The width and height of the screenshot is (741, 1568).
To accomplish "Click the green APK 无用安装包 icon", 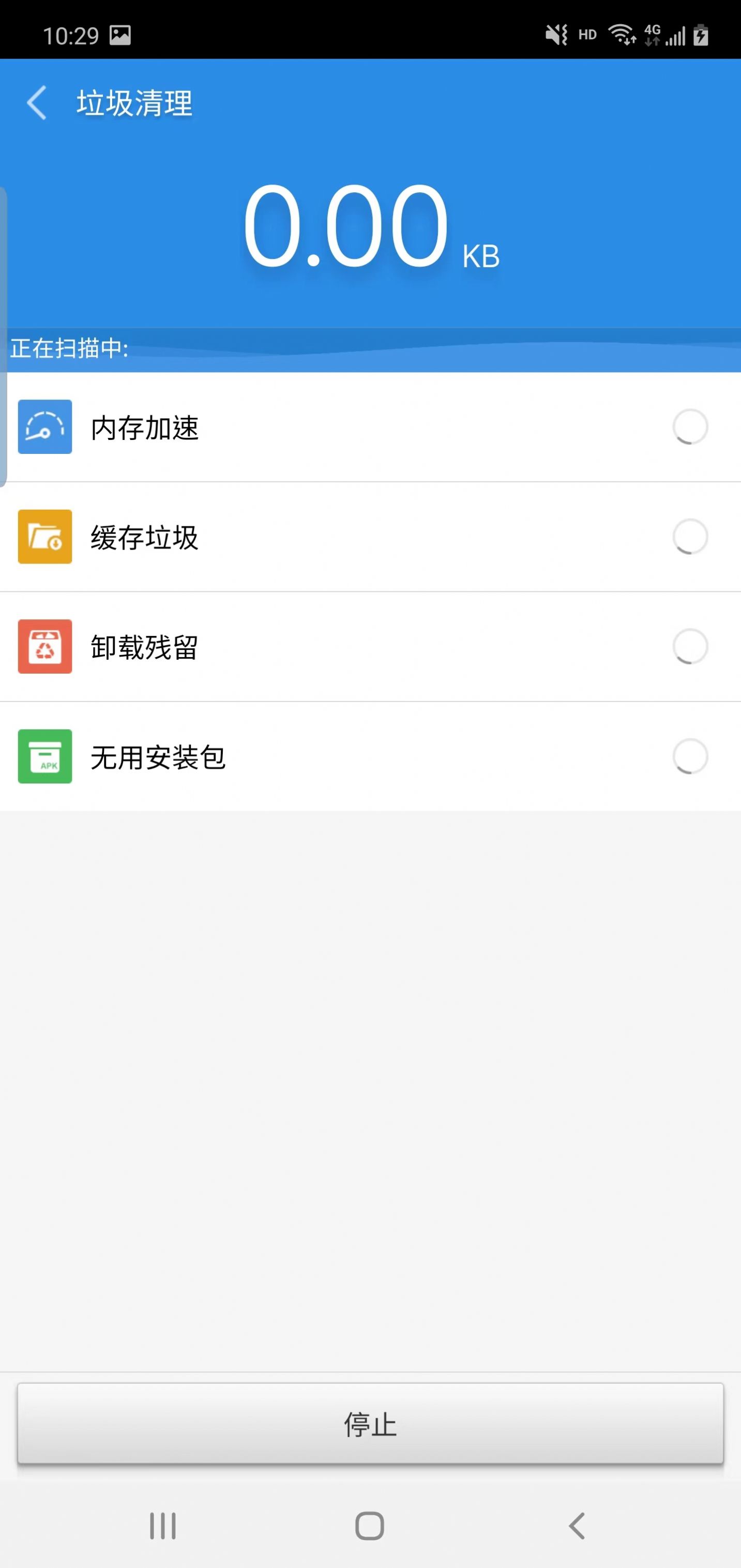I will coord(44,758).
